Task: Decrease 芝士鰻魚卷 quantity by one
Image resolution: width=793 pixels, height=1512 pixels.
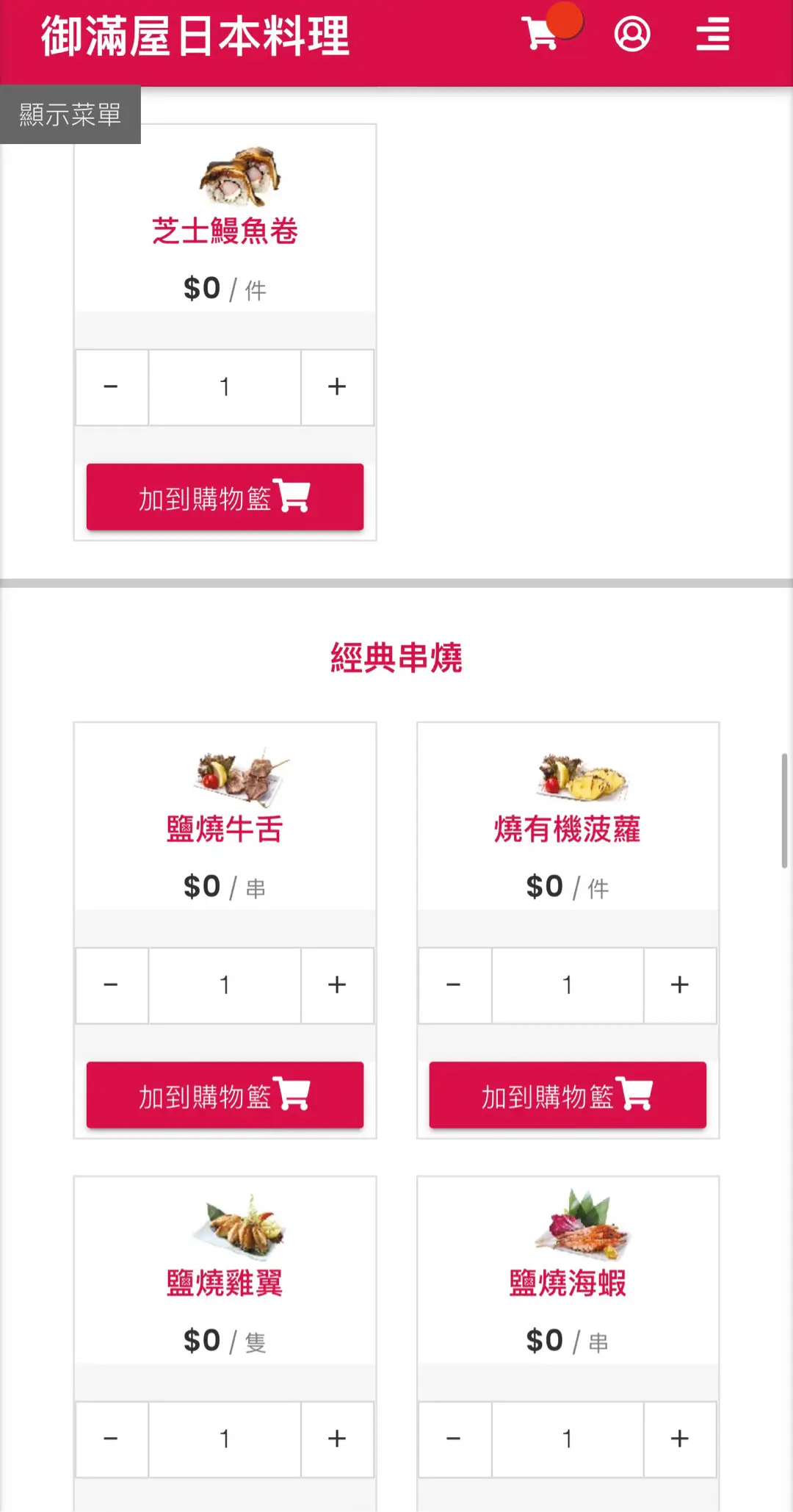Action: pyautogui.click(x=112, y=387)
